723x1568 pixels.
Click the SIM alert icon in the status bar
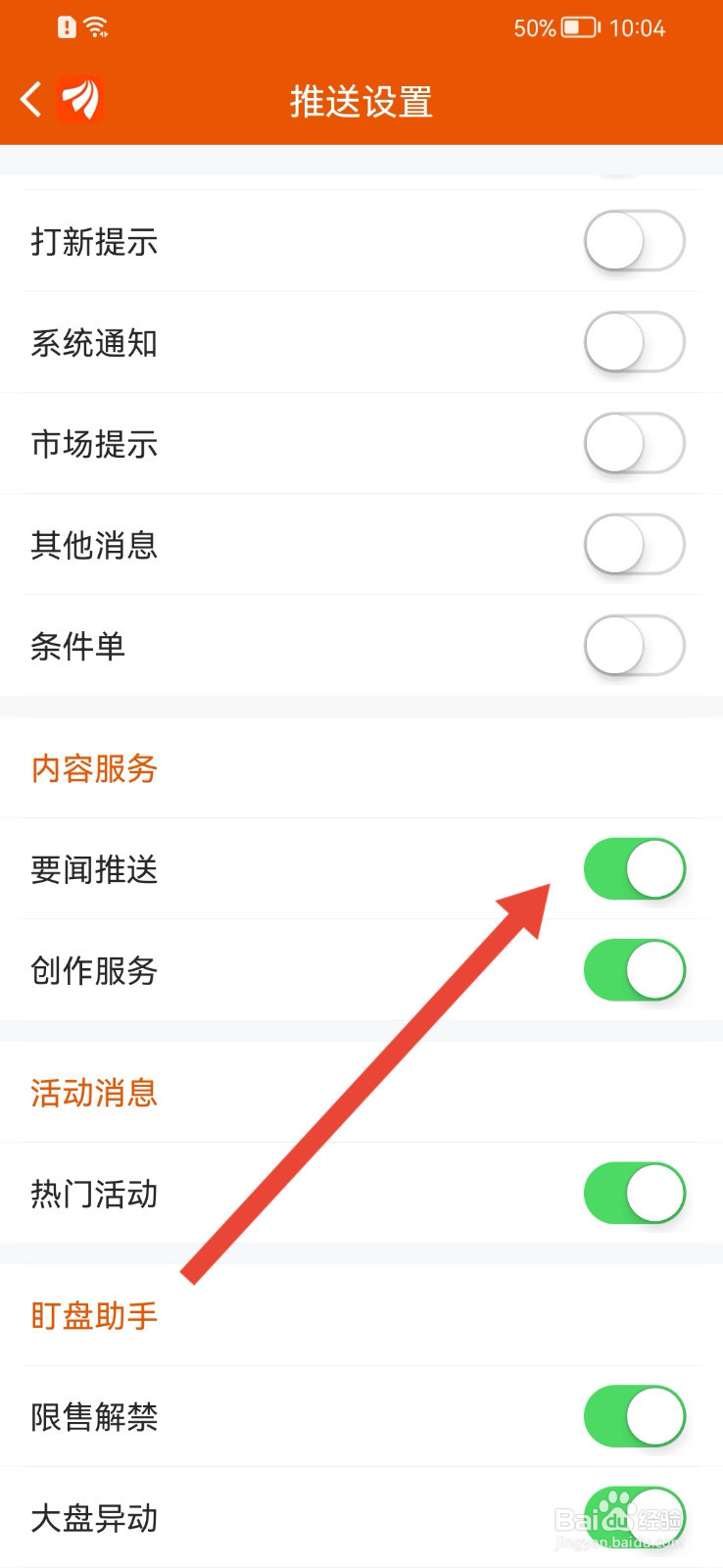65,26
